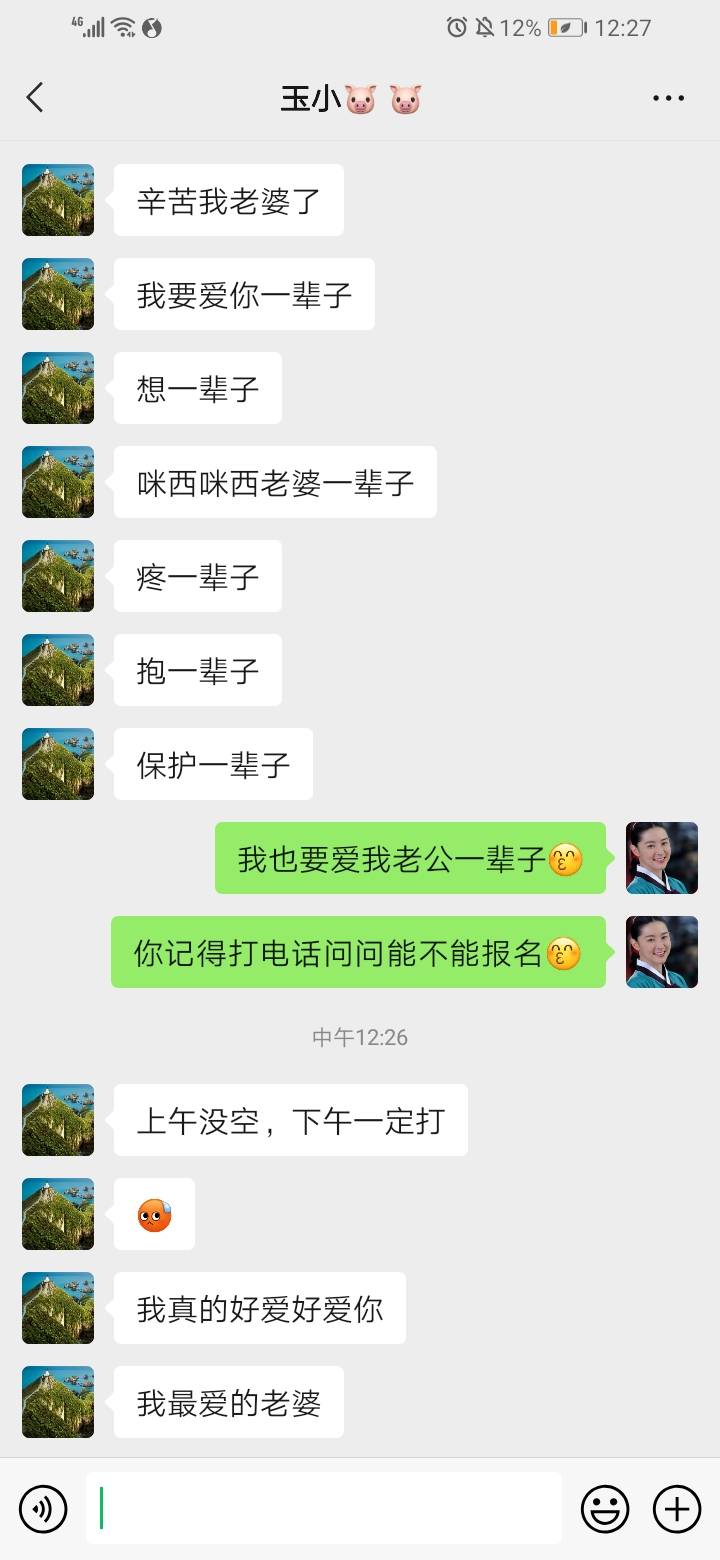Select the message bubble '我真的好爱好爱你'
The width and height of the screenshot is (720, 1560).
258,1308
